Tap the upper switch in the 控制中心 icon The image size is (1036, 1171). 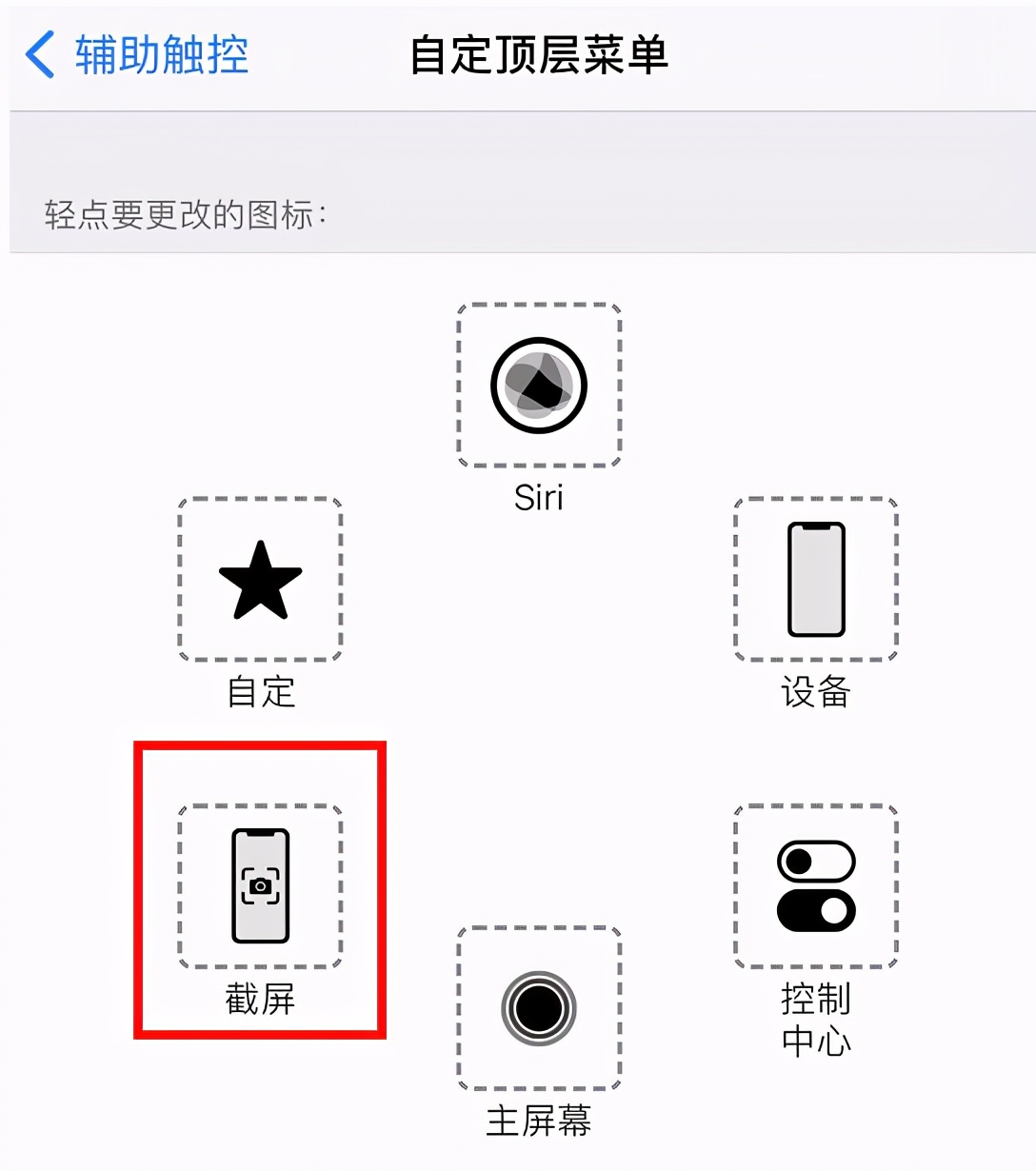tap(815, 861)
